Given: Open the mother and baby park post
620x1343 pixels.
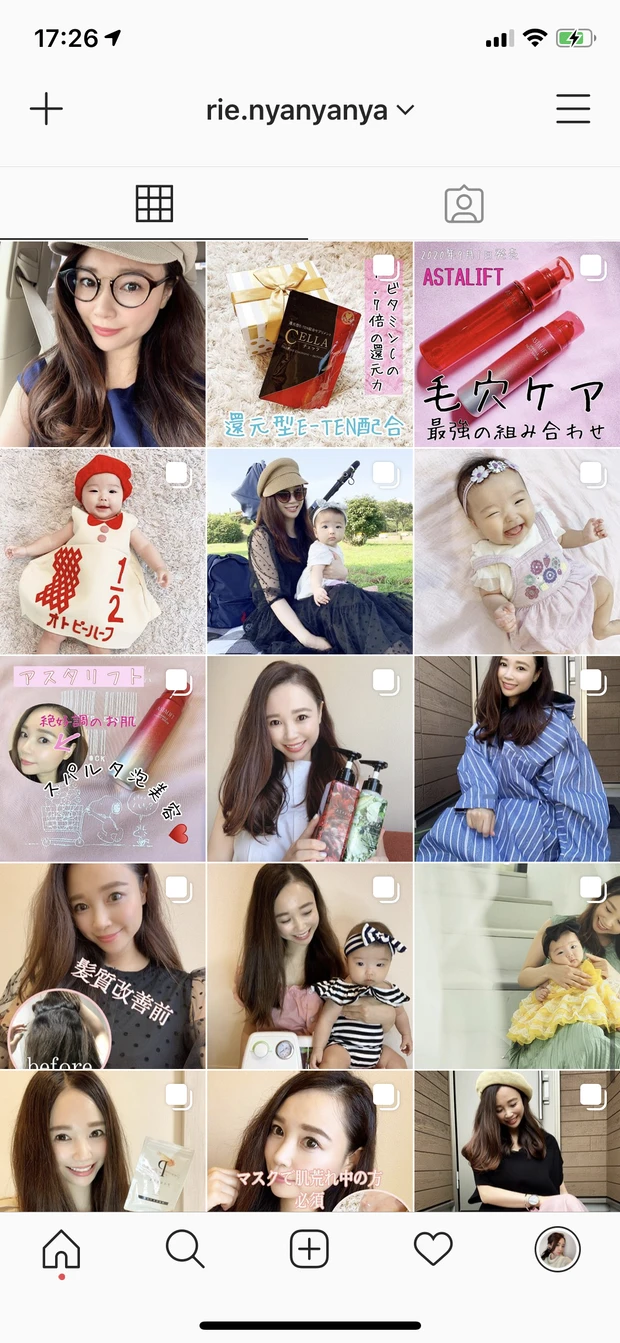Looking at the screenshot, I should pos(309,551).
